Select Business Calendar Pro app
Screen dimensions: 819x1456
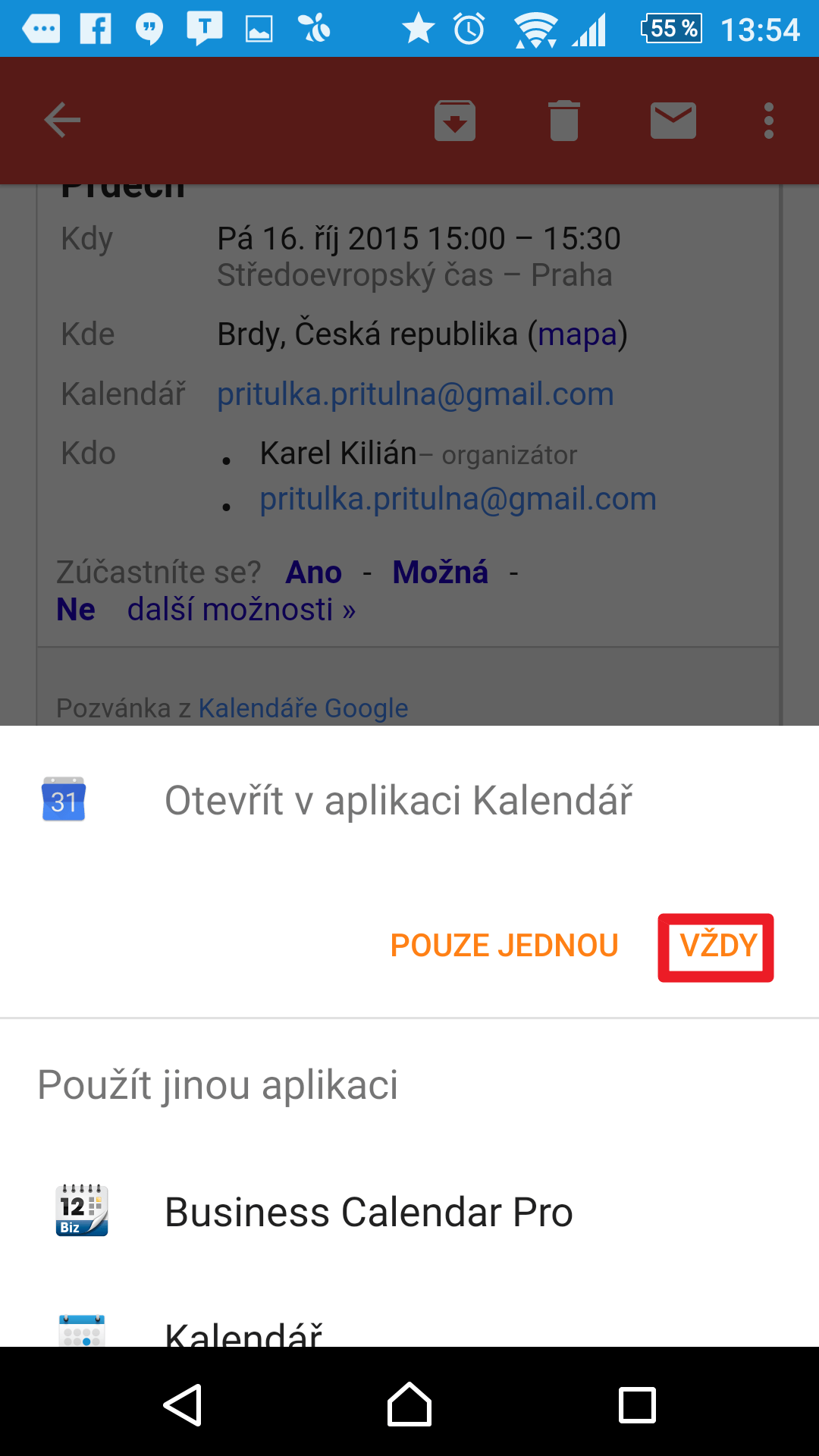368,1211
